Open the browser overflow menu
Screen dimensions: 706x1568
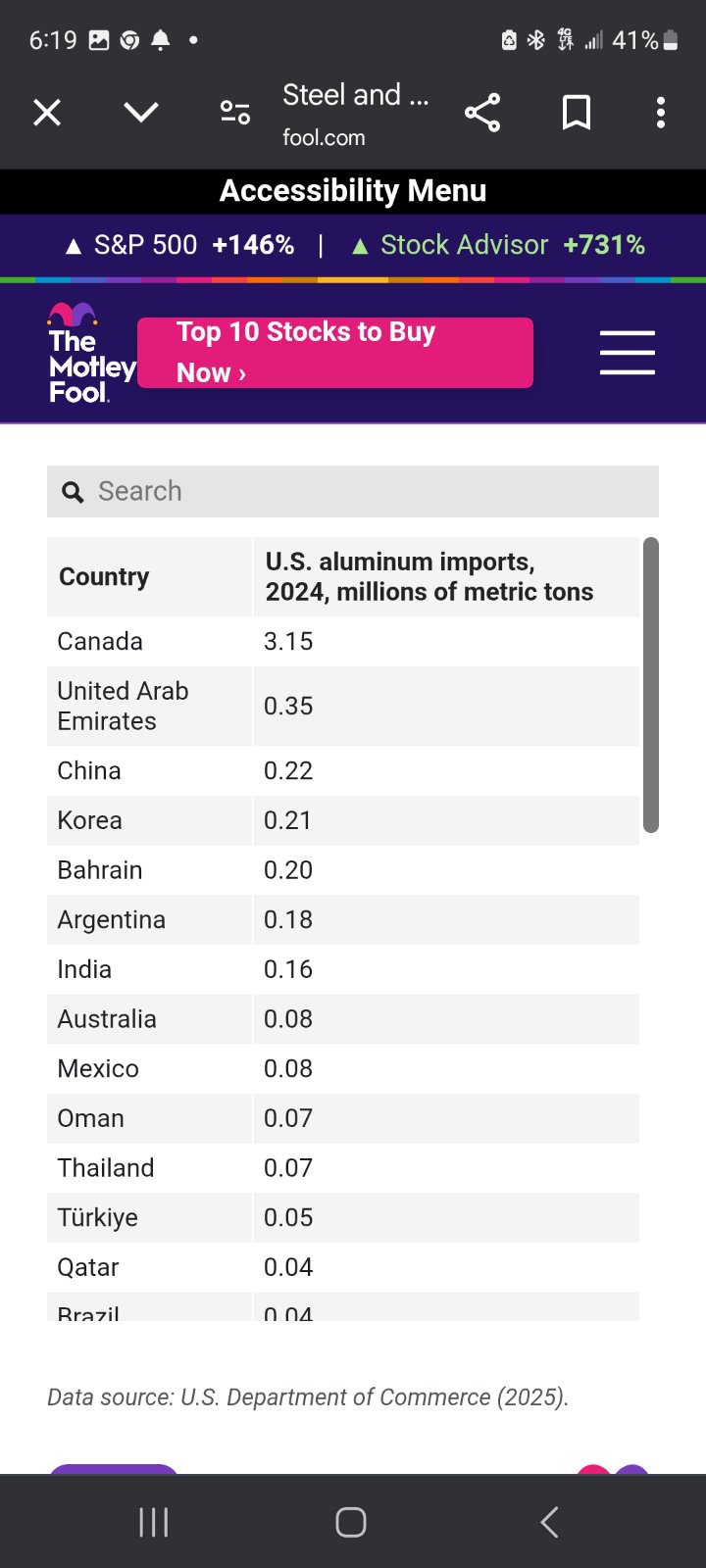[x=661, y=114]
